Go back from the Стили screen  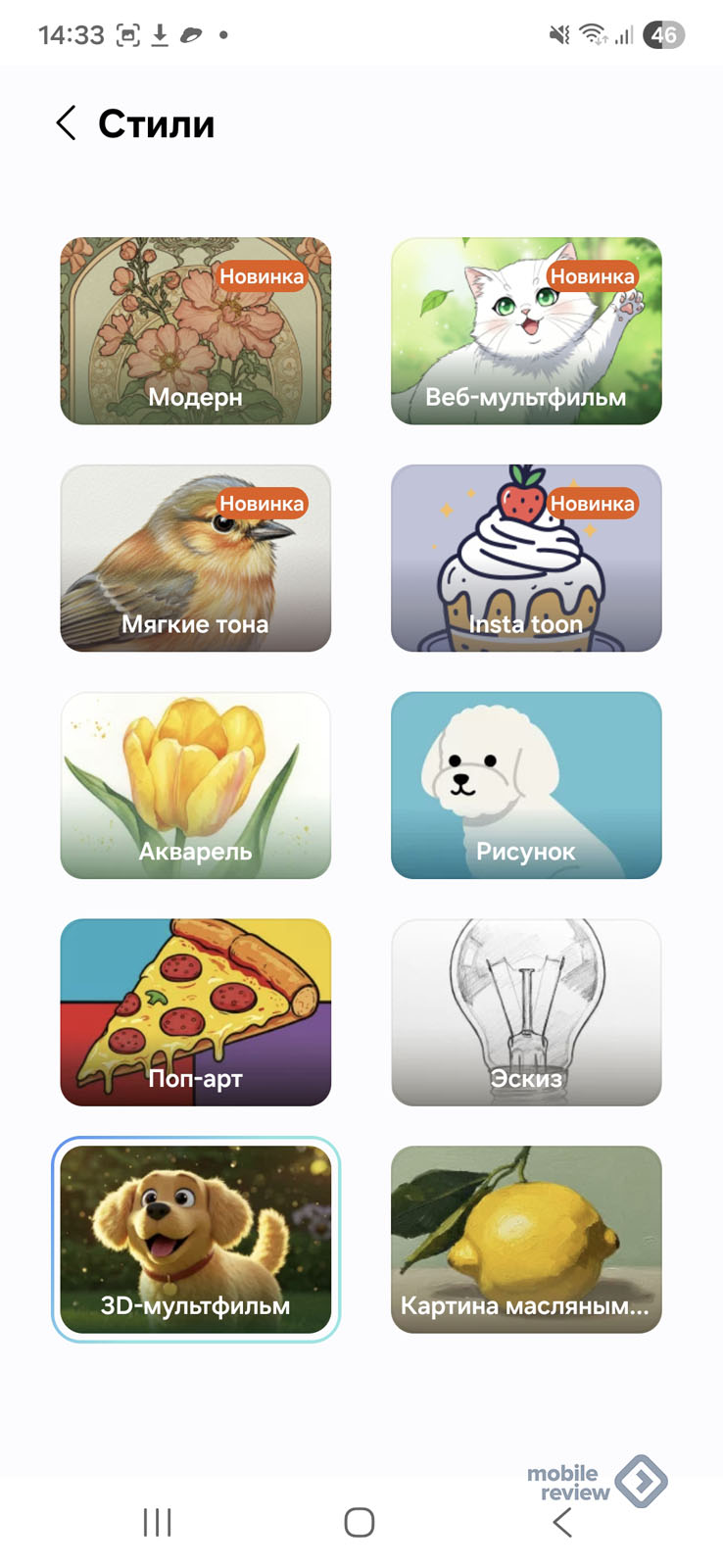tap(67, 123)
